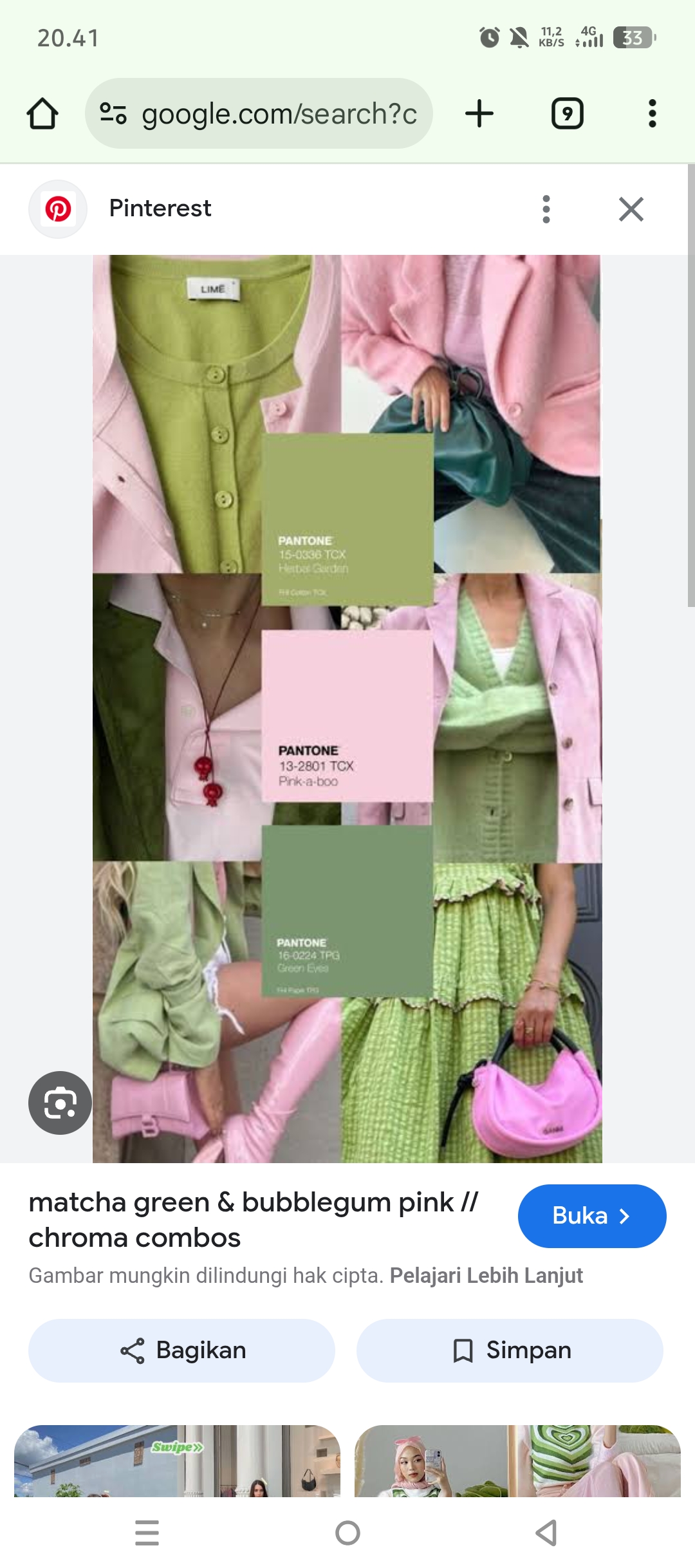Open the Chrome overflow menu
This screenshot has width=695, height=1568.
652,114
